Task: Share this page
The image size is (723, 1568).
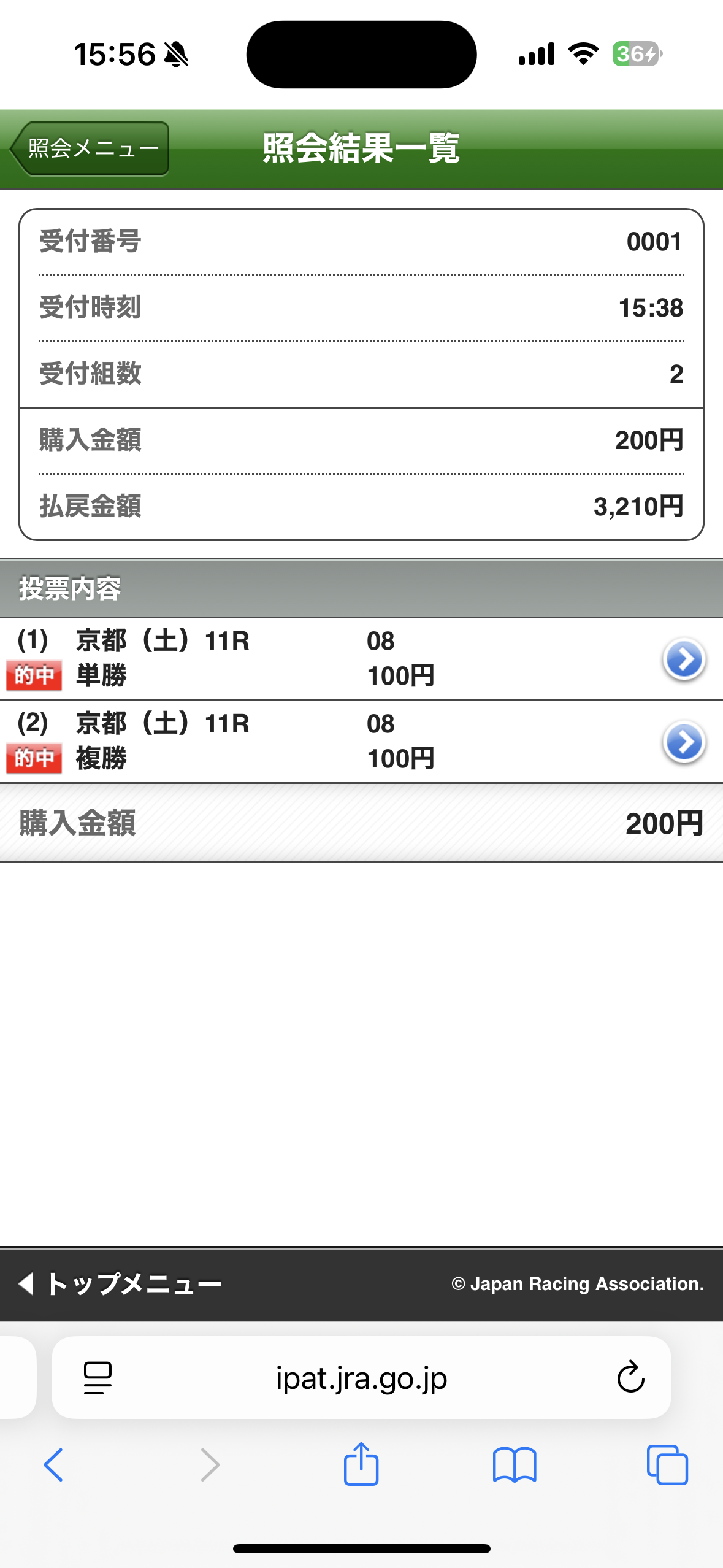Action: tap(361, 1464)
